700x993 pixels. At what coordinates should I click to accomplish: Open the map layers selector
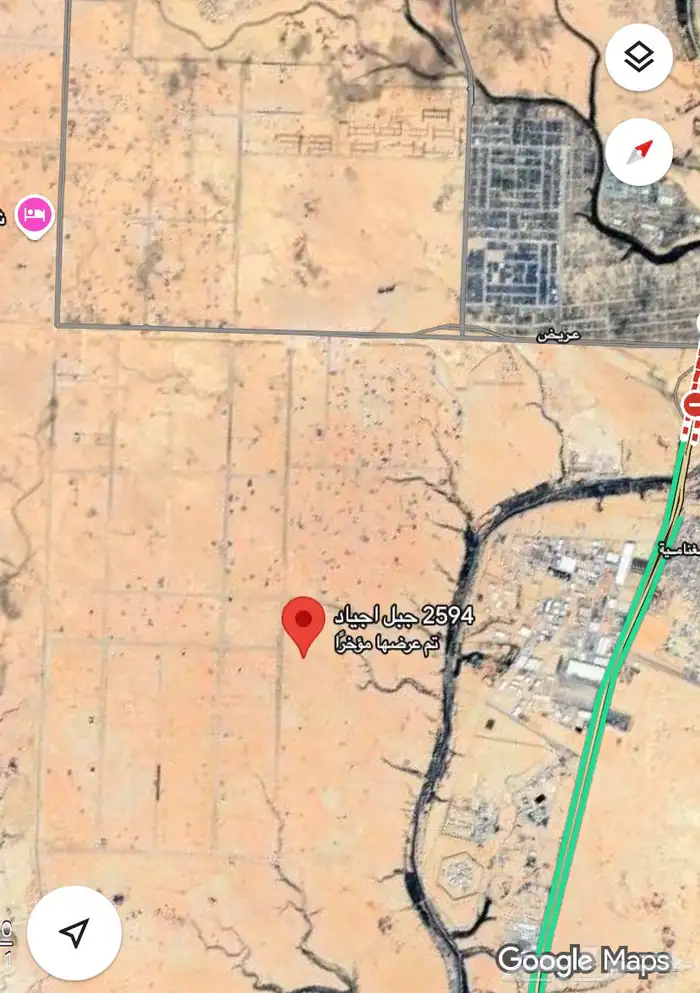point(639,58)
